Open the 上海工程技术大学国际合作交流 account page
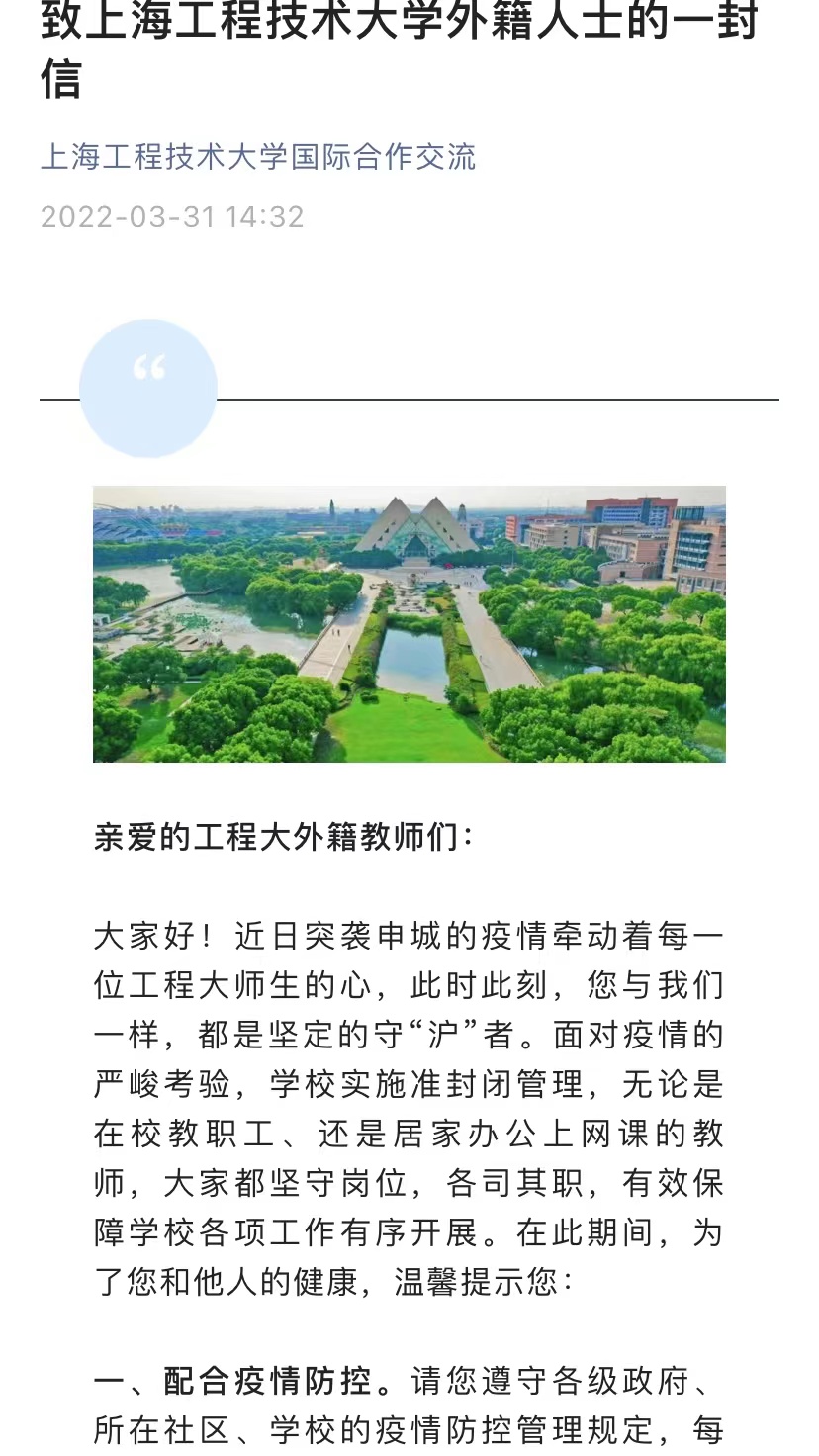This screenshot has height=1456, width=819. pos(258,157)
